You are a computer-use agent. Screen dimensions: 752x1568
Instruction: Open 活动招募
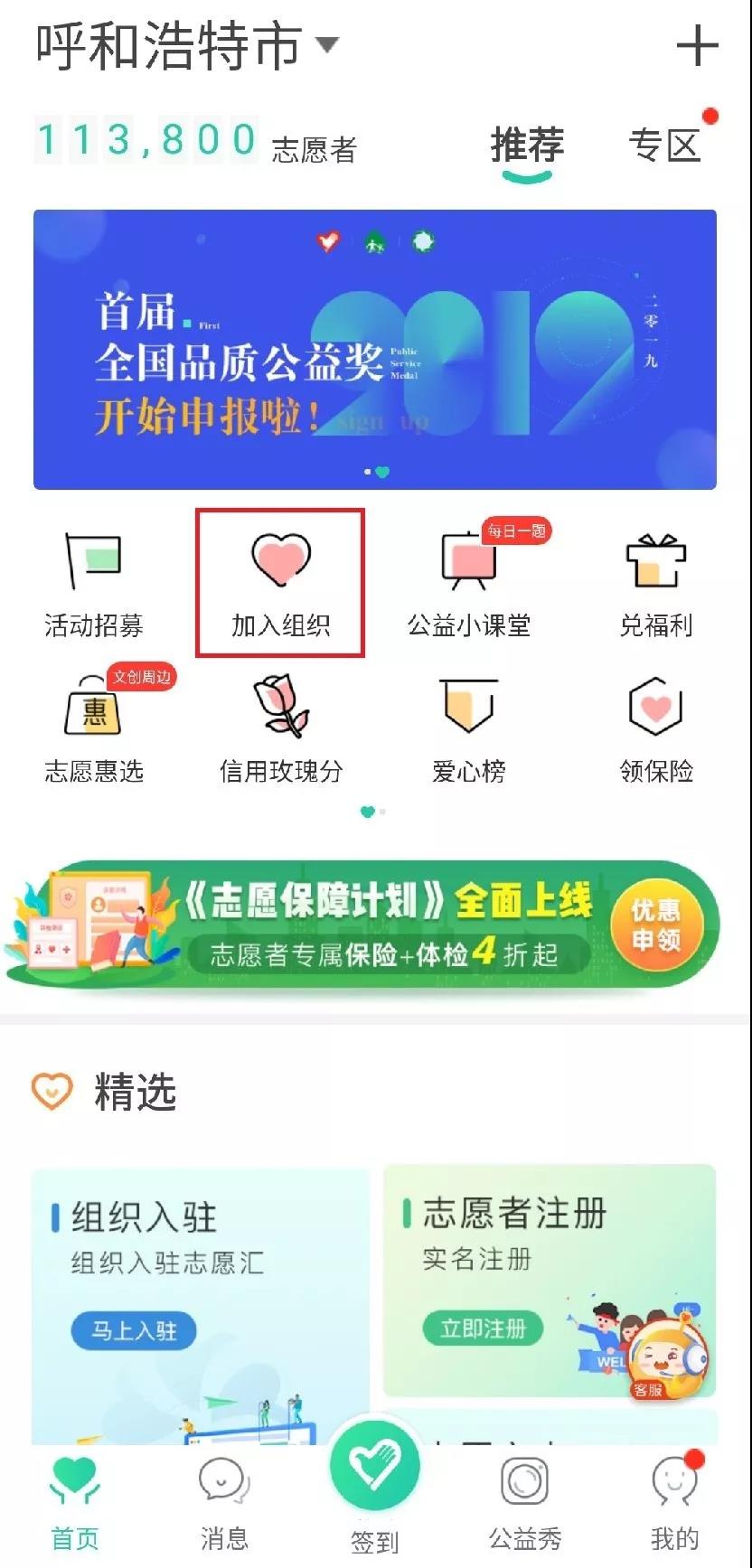coord(94,583)
